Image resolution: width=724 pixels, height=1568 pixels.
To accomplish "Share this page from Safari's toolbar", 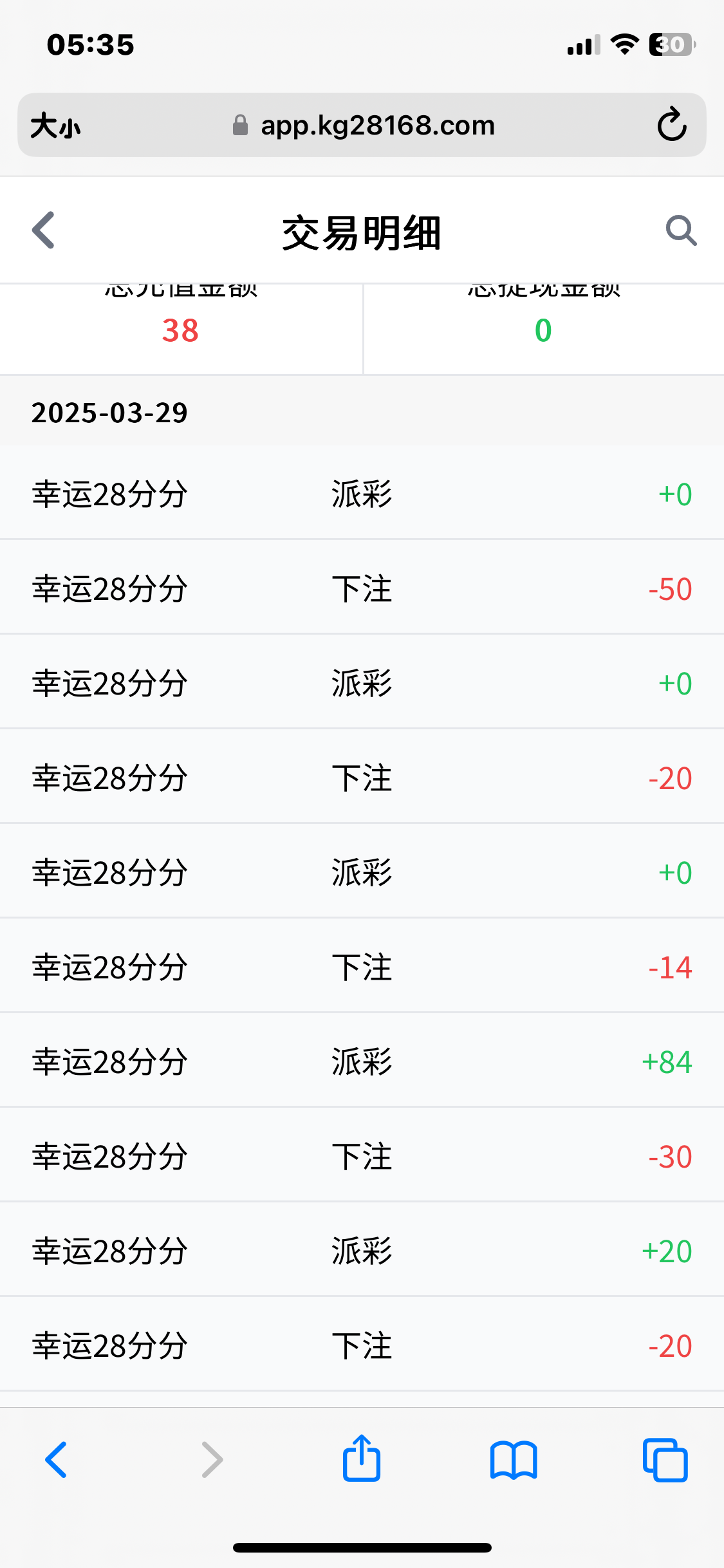I will (362, 1459).
